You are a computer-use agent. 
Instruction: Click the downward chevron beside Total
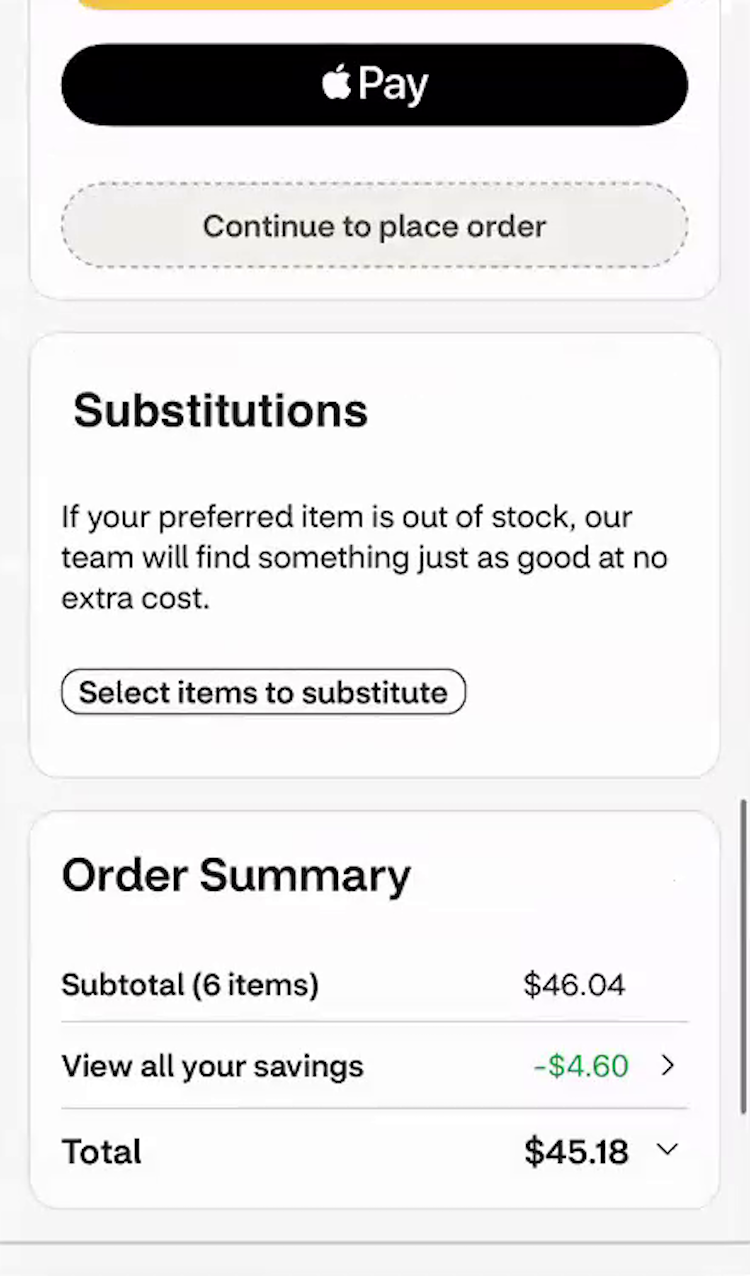[667, 1150]
